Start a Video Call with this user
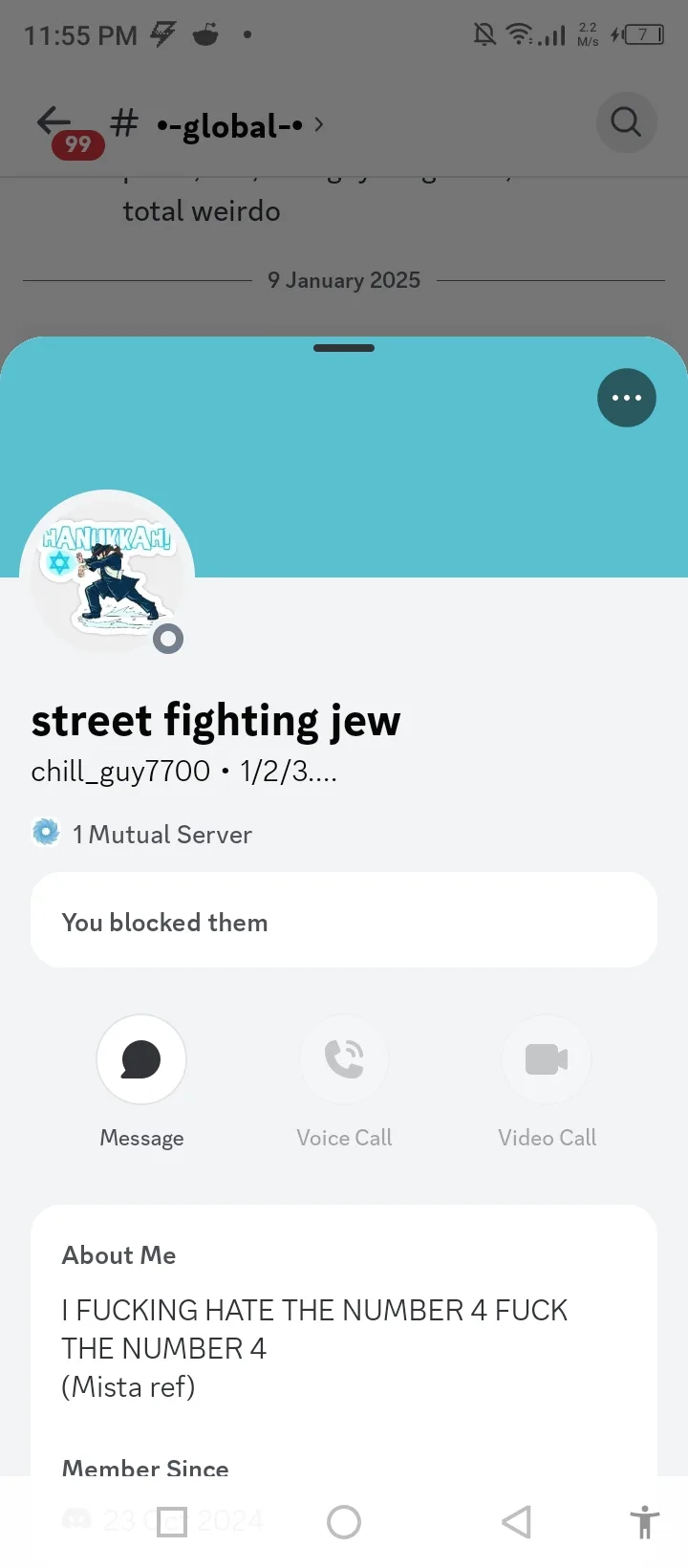Viewport: 688px width, 1568px height. pos(547,1059)
